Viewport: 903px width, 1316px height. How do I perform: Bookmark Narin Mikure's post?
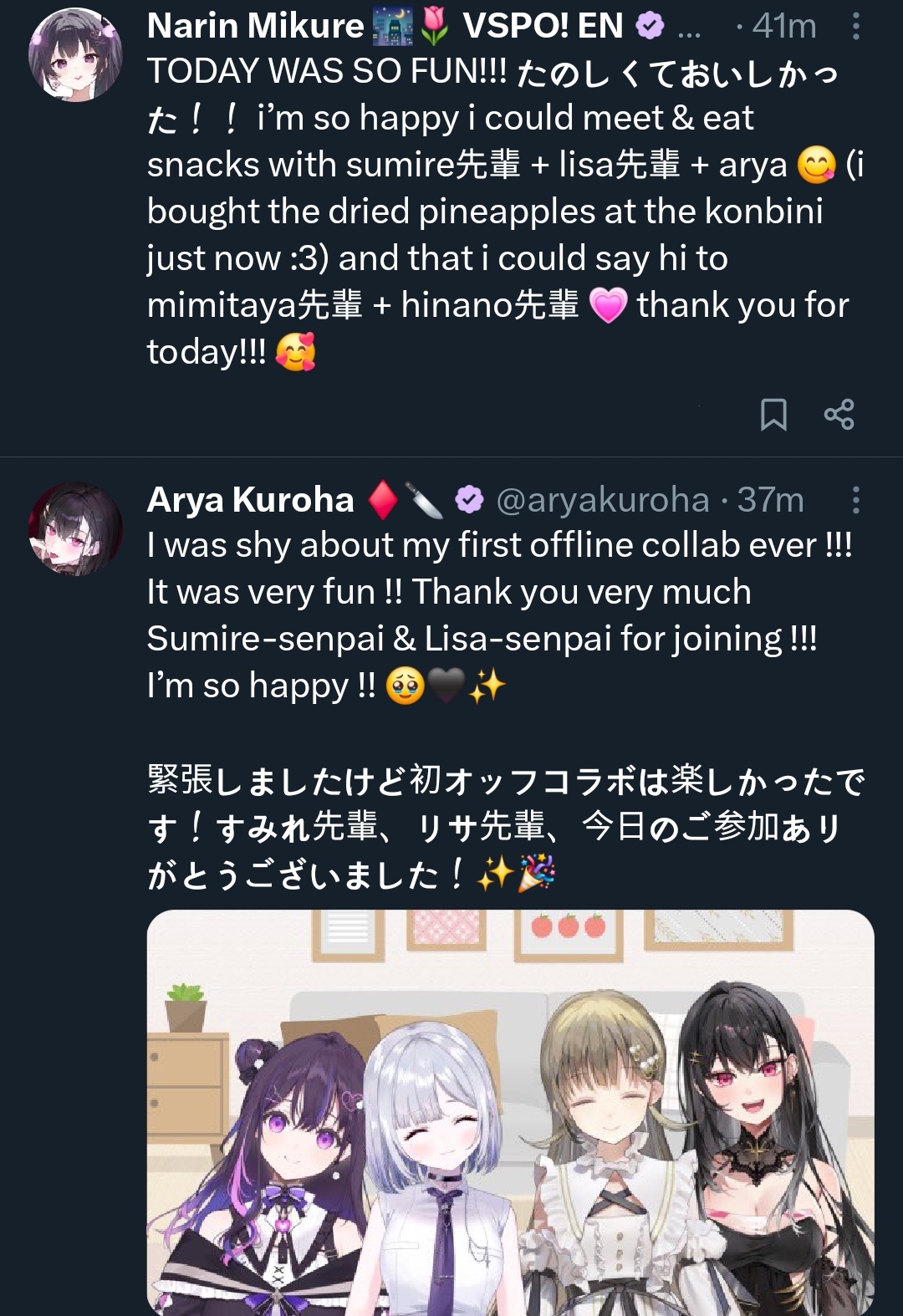click(773, 414)
